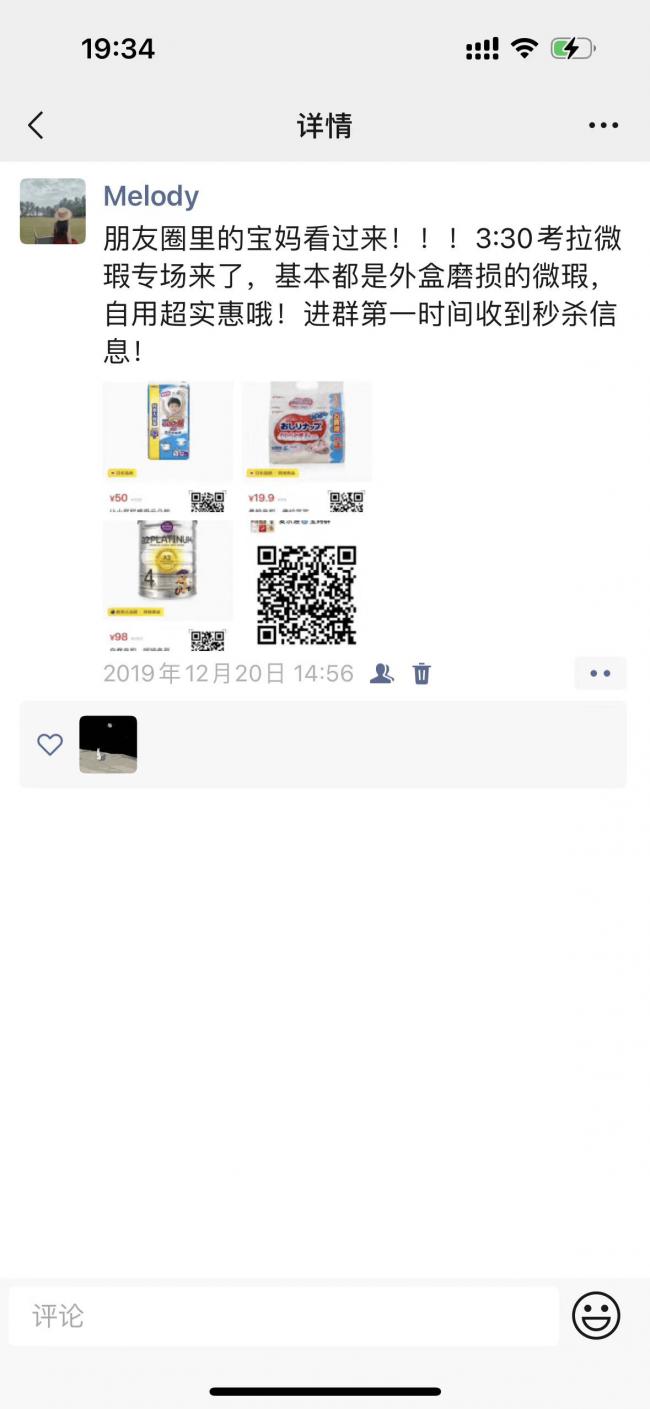Open Melody's profile avatar
This screenshot has height=1409, width=650.
click(53, 211)
